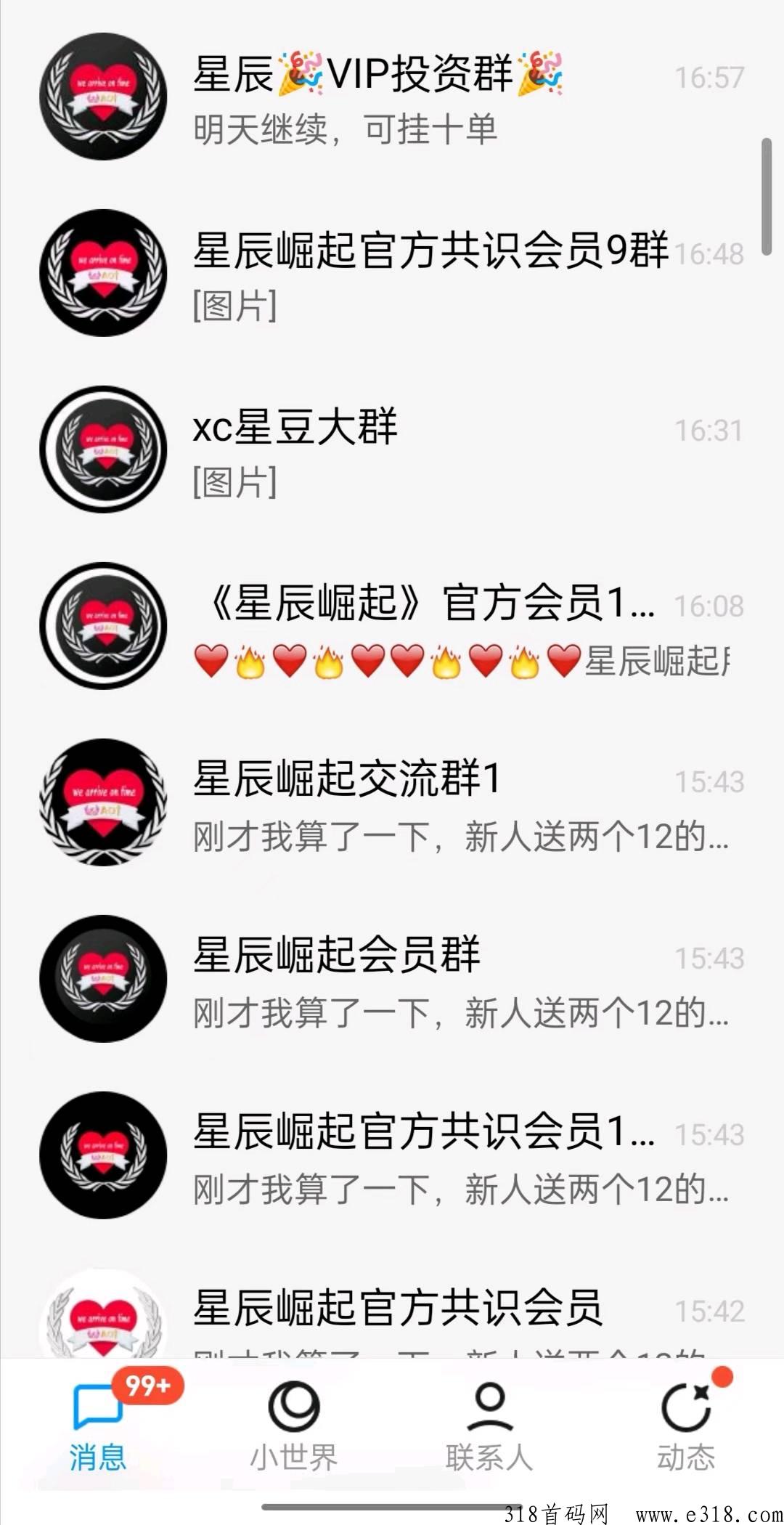
Task: Open the 星辰崛起官方共识会员9群 conversation
Action: 392,273
